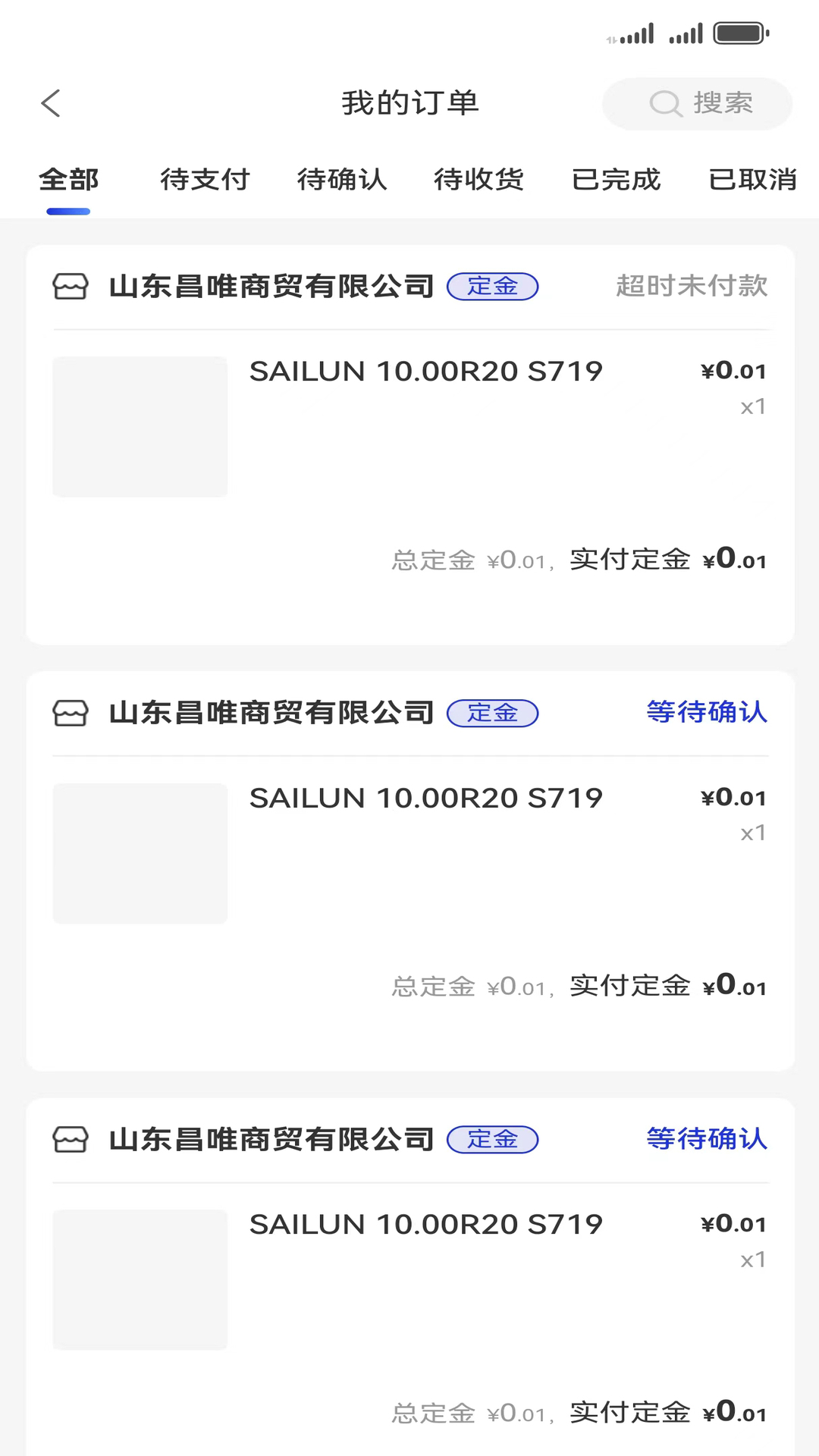The width and height of the screenshot is (819, 1456).
Task: Switch to the 待确认 tab
Action: [342, 180]
